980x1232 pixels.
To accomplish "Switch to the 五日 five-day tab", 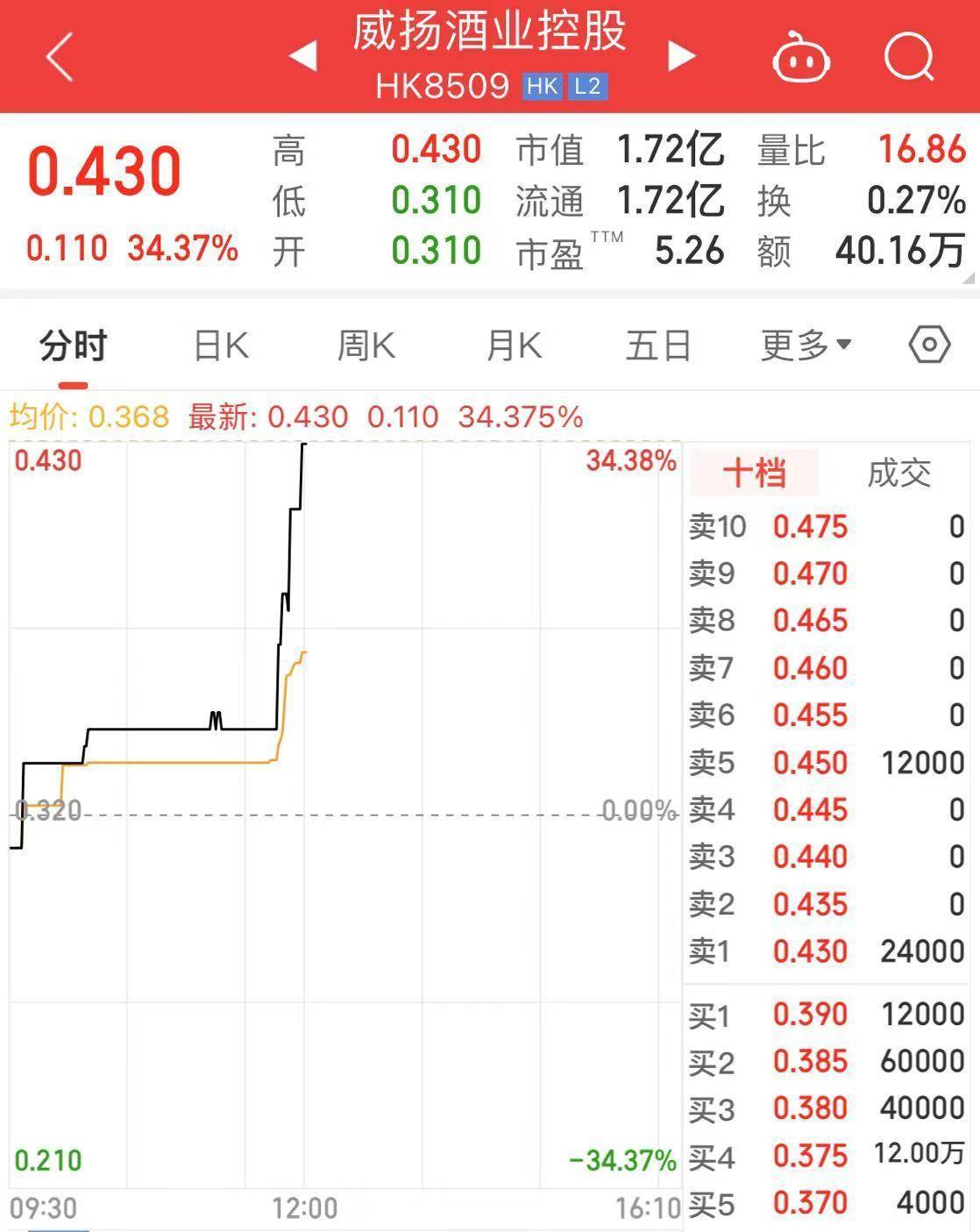I will pyautogui.click(x=658, y=345).
